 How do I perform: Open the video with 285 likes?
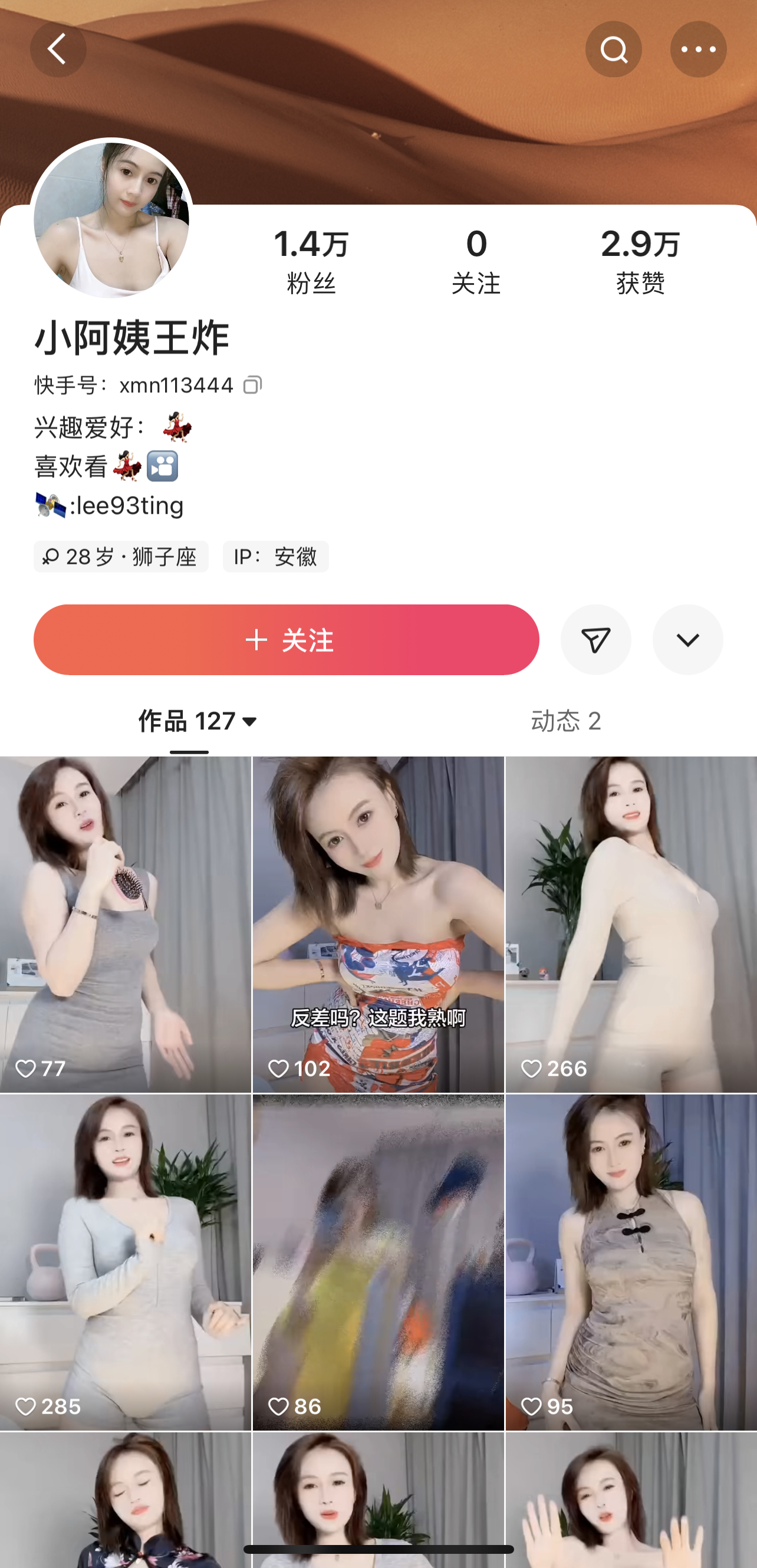click(x=126, y=1263)
